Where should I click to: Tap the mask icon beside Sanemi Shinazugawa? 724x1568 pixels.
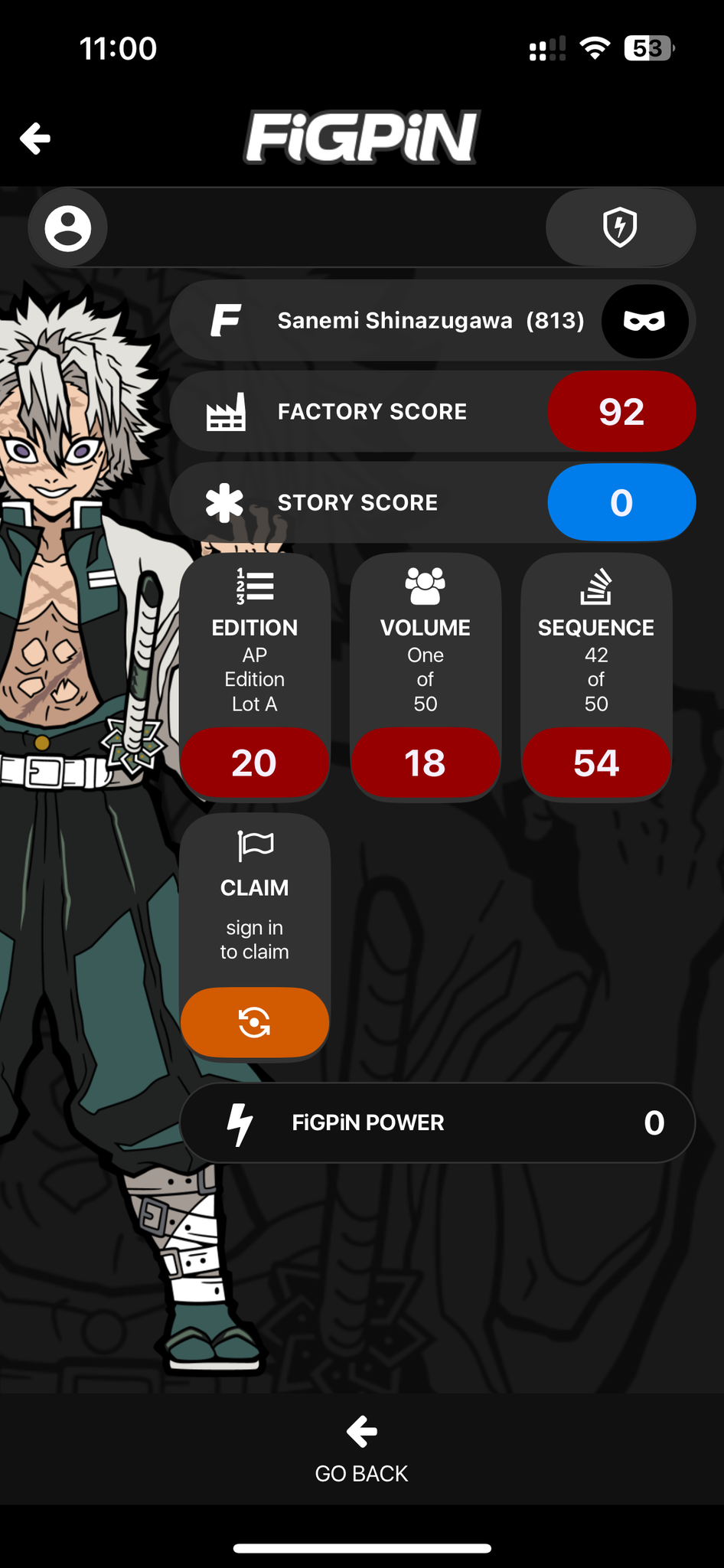click(644, 321)
